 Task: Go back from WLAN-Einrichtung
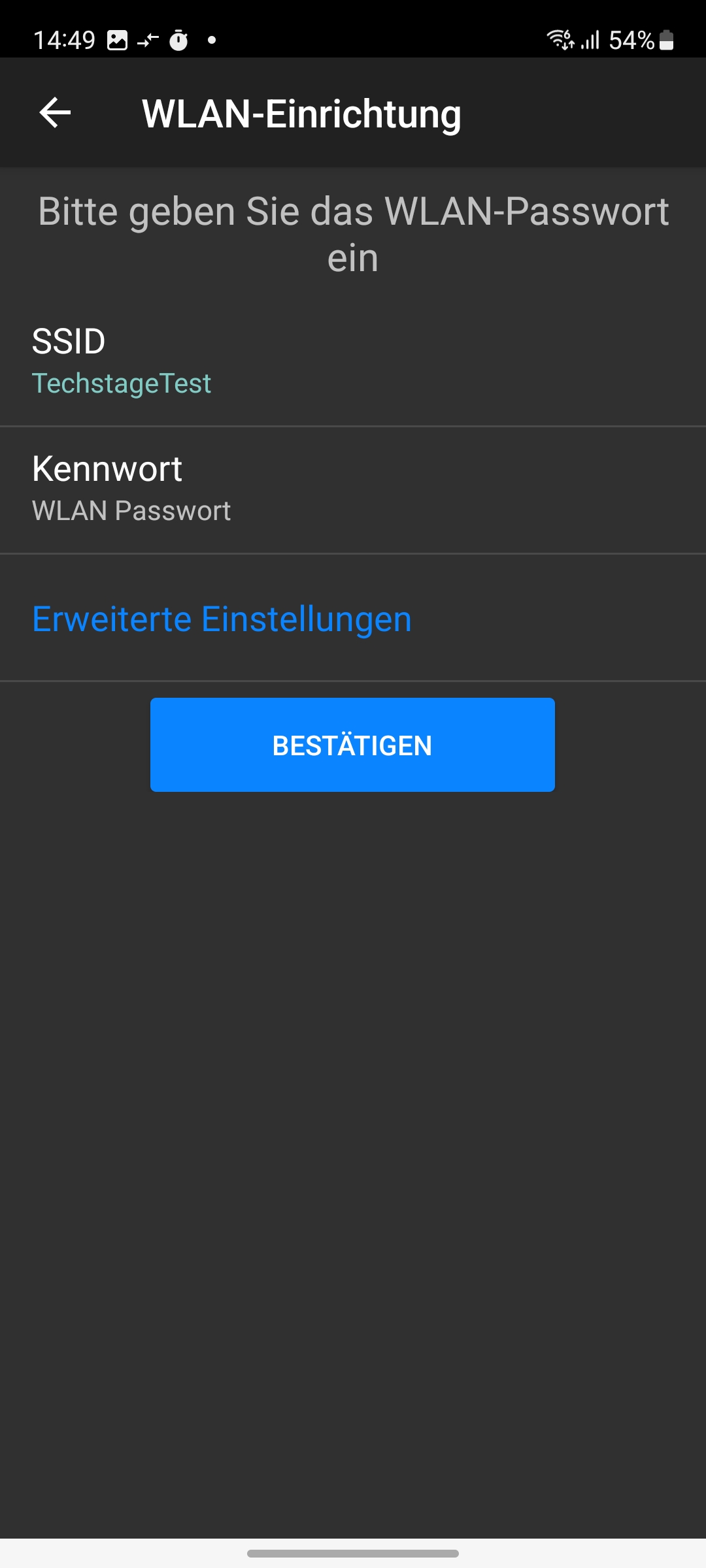(55, 112)
